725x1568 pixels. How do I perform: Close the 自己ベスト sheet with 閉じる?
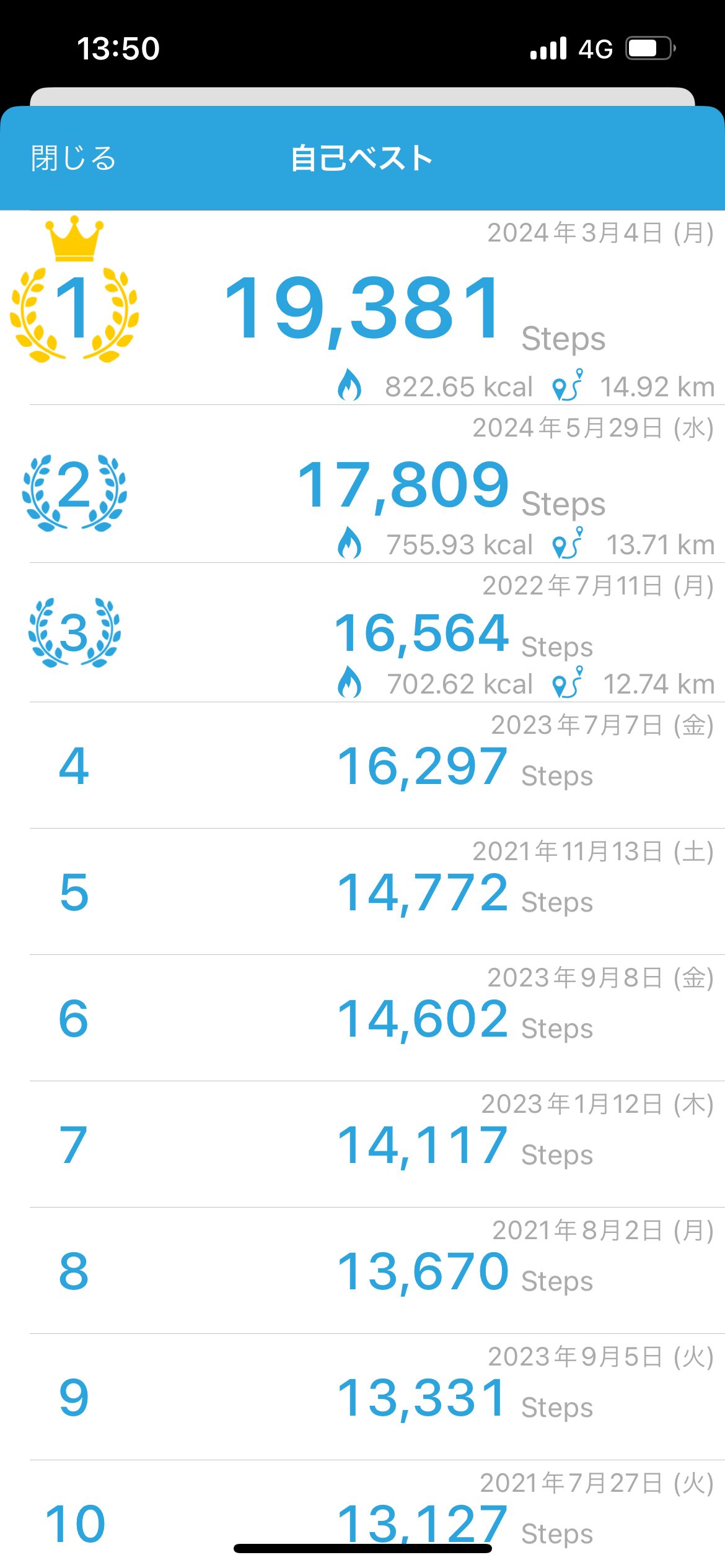73,158
